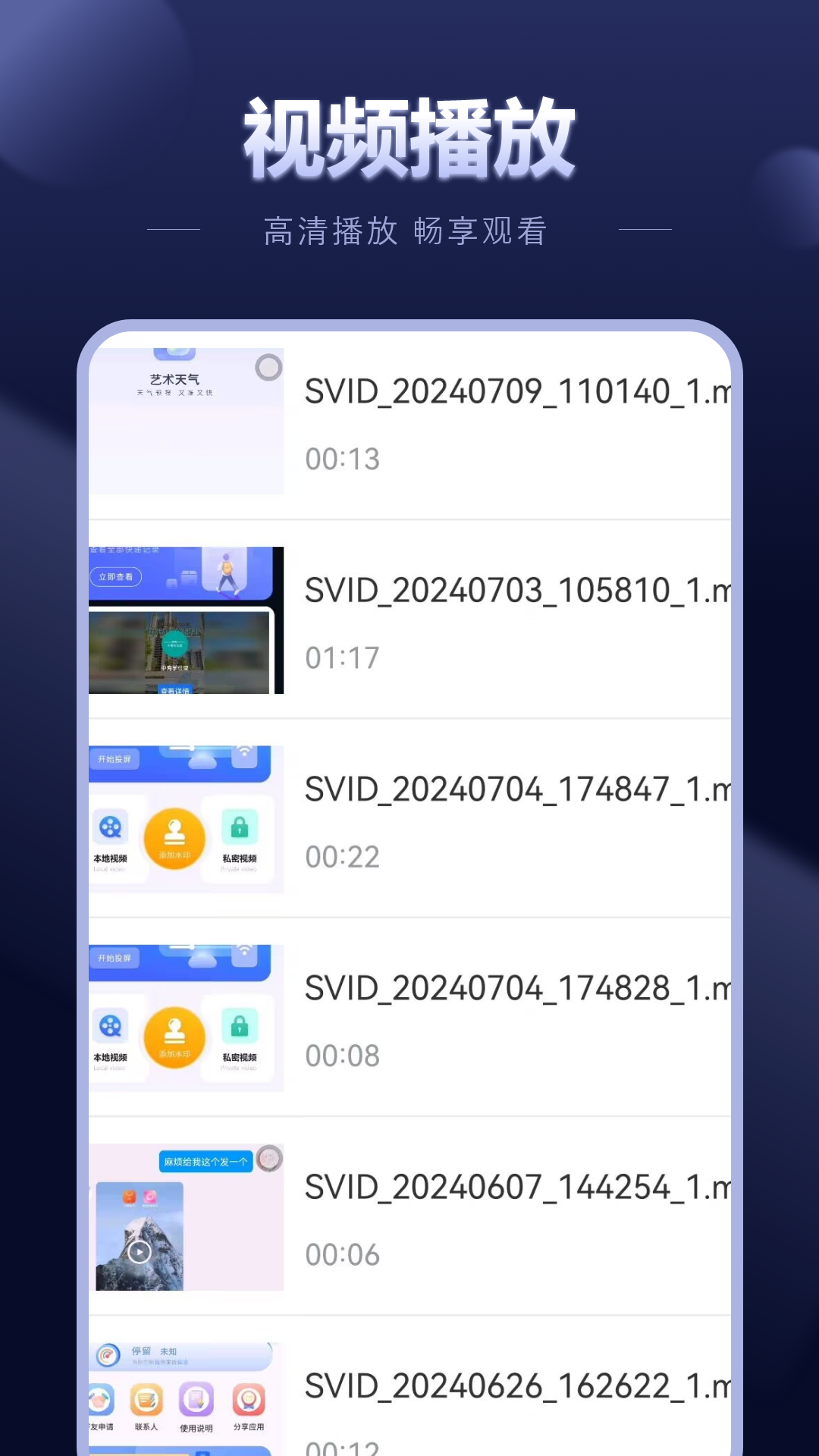Select the circle selector on 艺术天气 thumbnail
Screen dimensions: 819x1456
267,369
